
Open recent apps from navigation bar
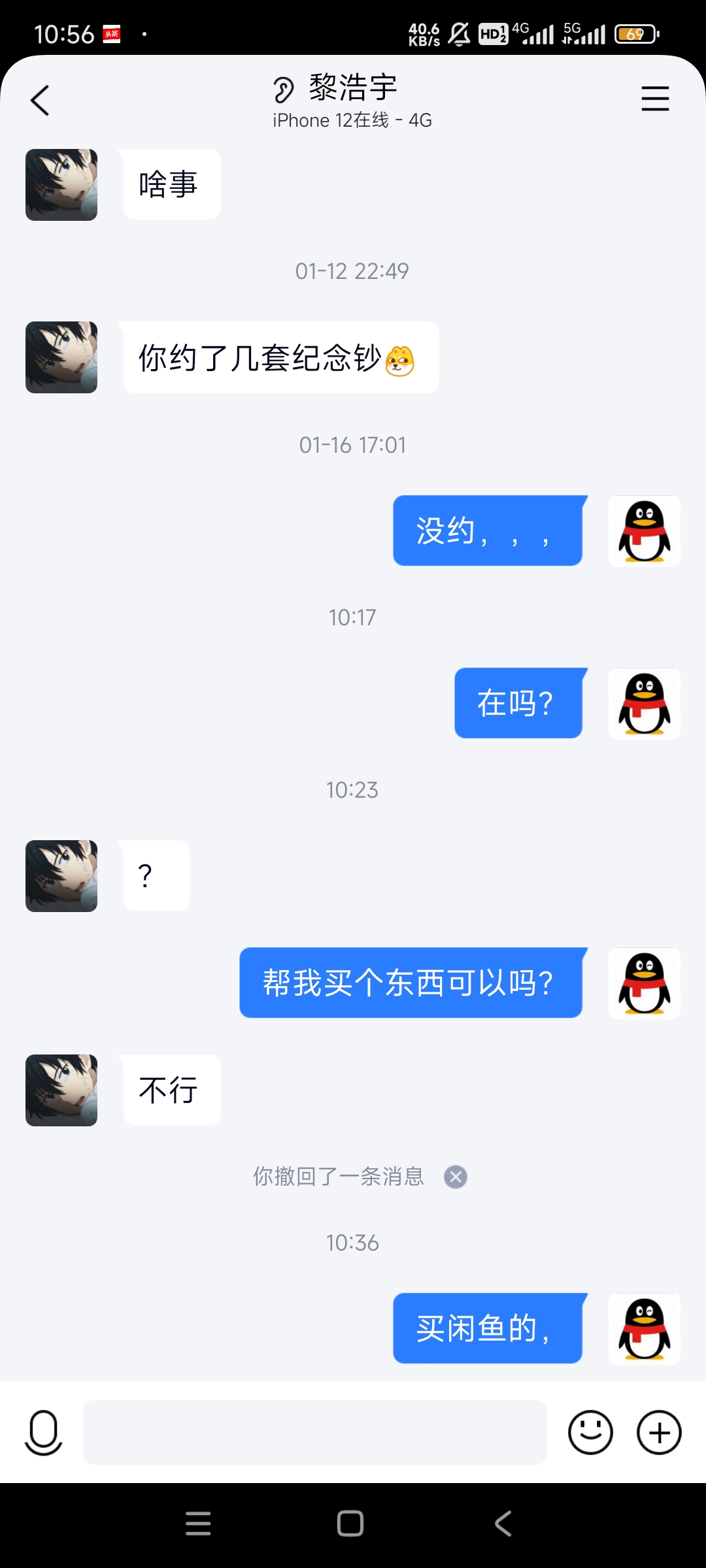pyautogui.click(x=198, y=1524)
